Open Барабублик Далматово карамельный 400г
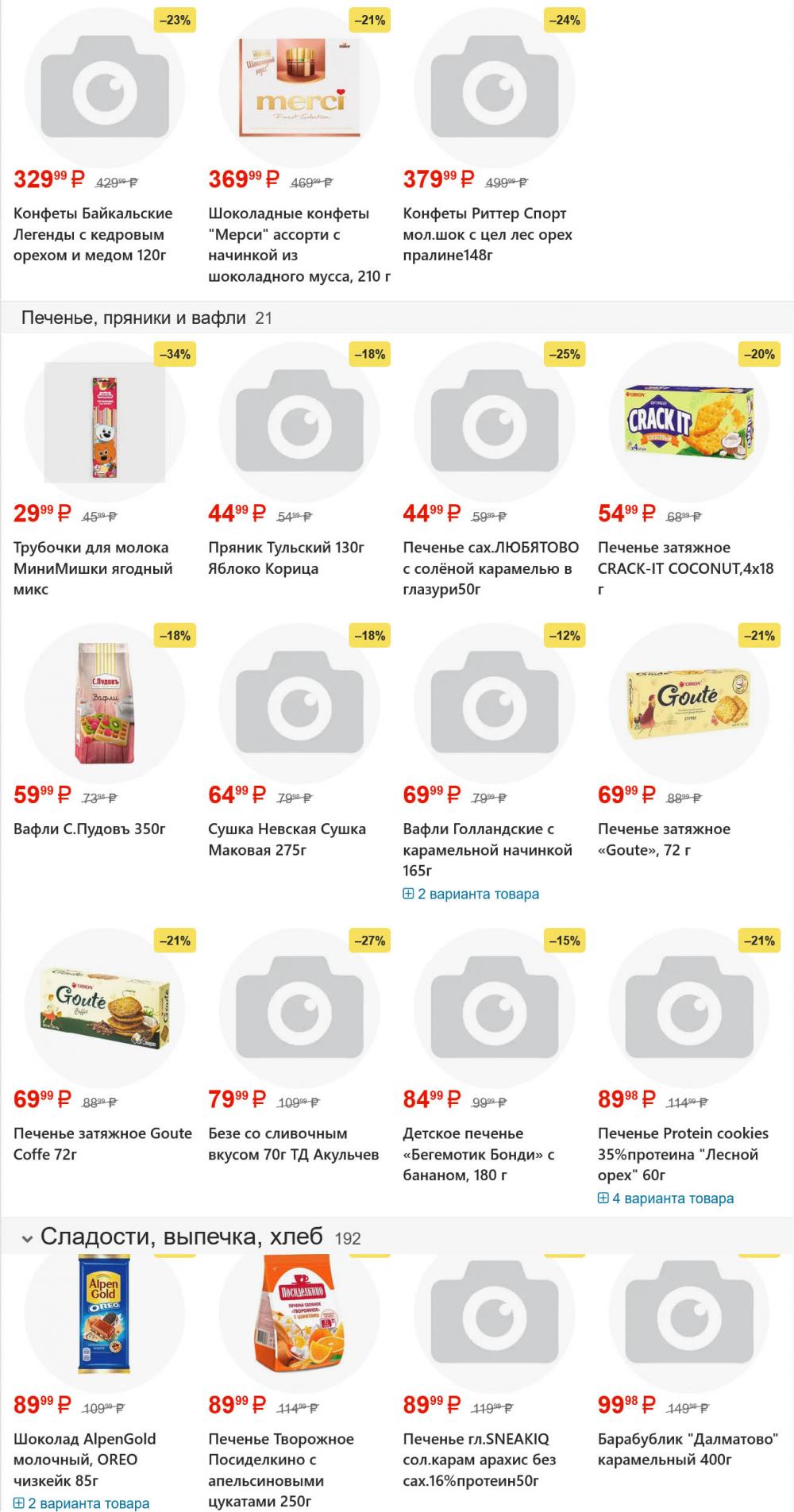794x1512 pixels. 688,1449
